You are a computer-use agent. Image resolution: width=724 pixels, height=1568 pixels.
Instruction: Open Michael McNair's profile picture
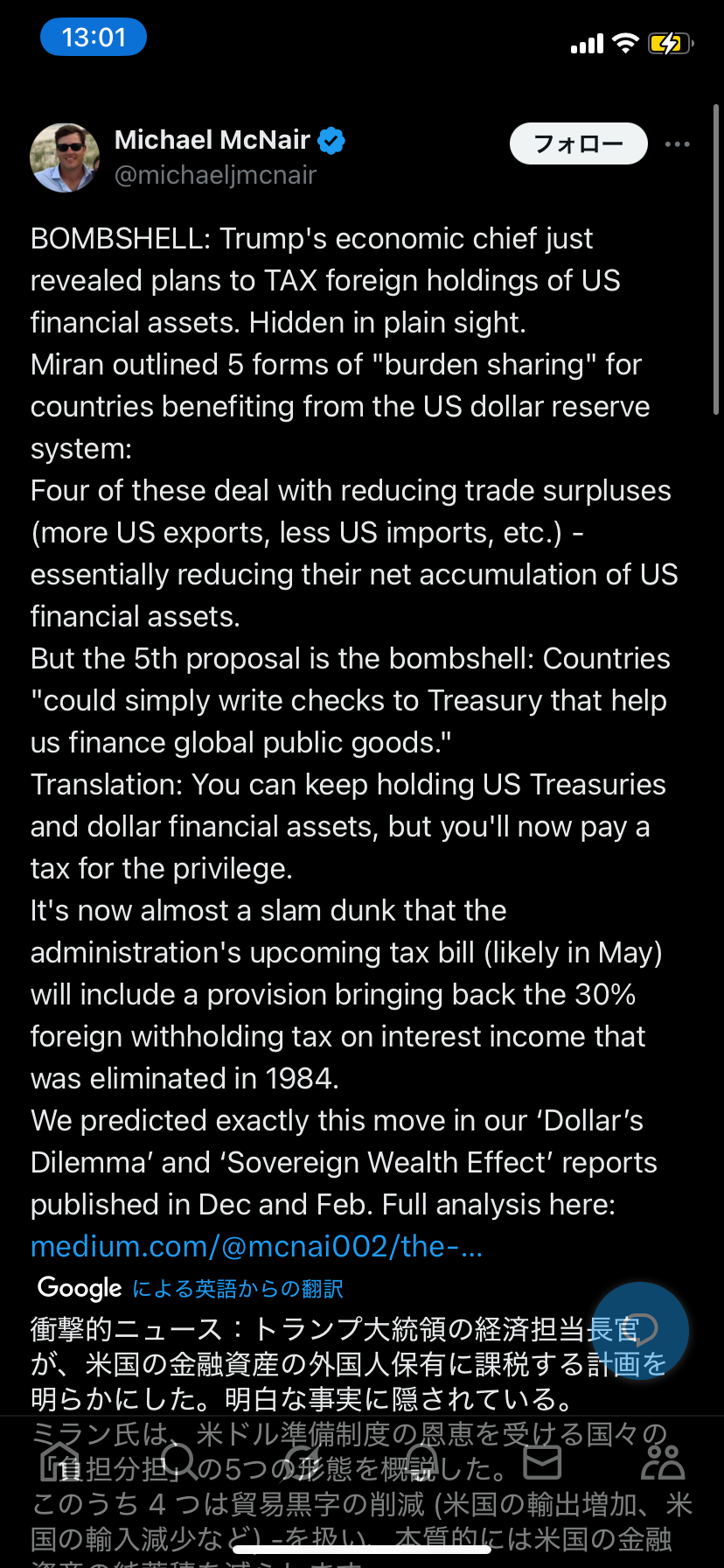[65, 157]
